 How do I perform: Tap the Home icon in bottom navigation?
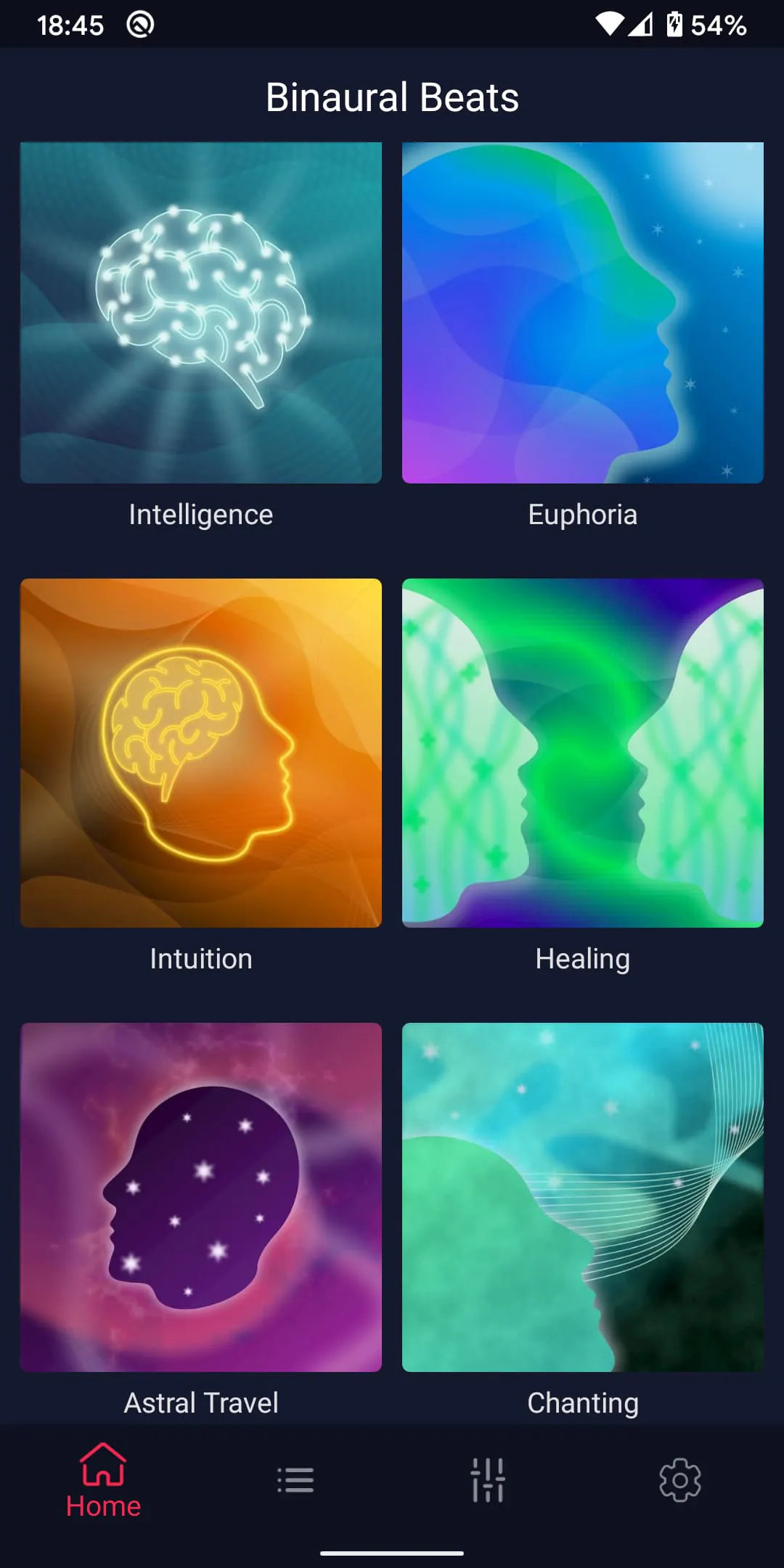(102, 1466)
